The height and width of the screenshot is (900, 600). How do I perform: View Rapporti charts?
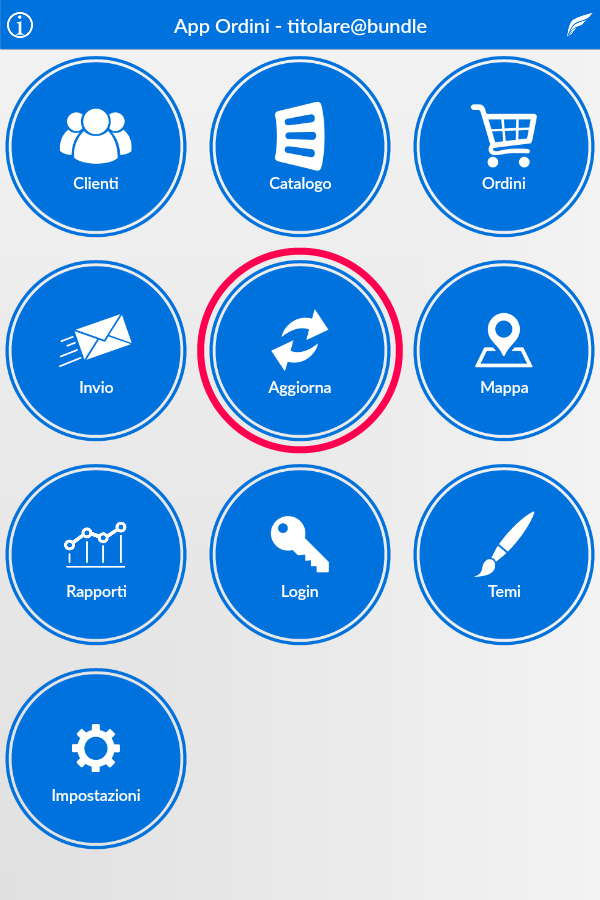coord(96,554)
